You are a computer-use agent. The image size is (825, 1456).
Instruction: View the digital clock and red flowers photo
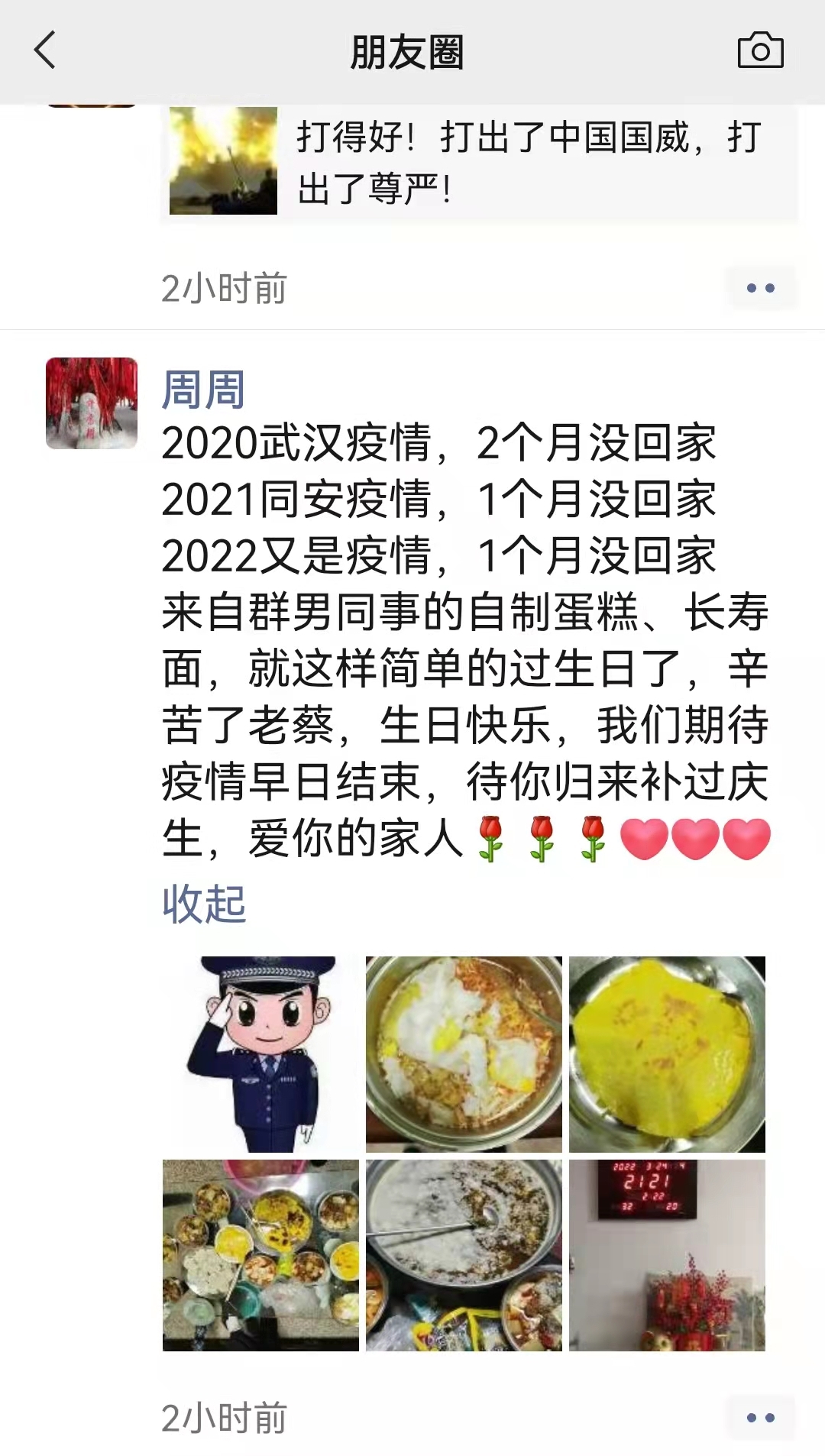tap(667, 1255)
